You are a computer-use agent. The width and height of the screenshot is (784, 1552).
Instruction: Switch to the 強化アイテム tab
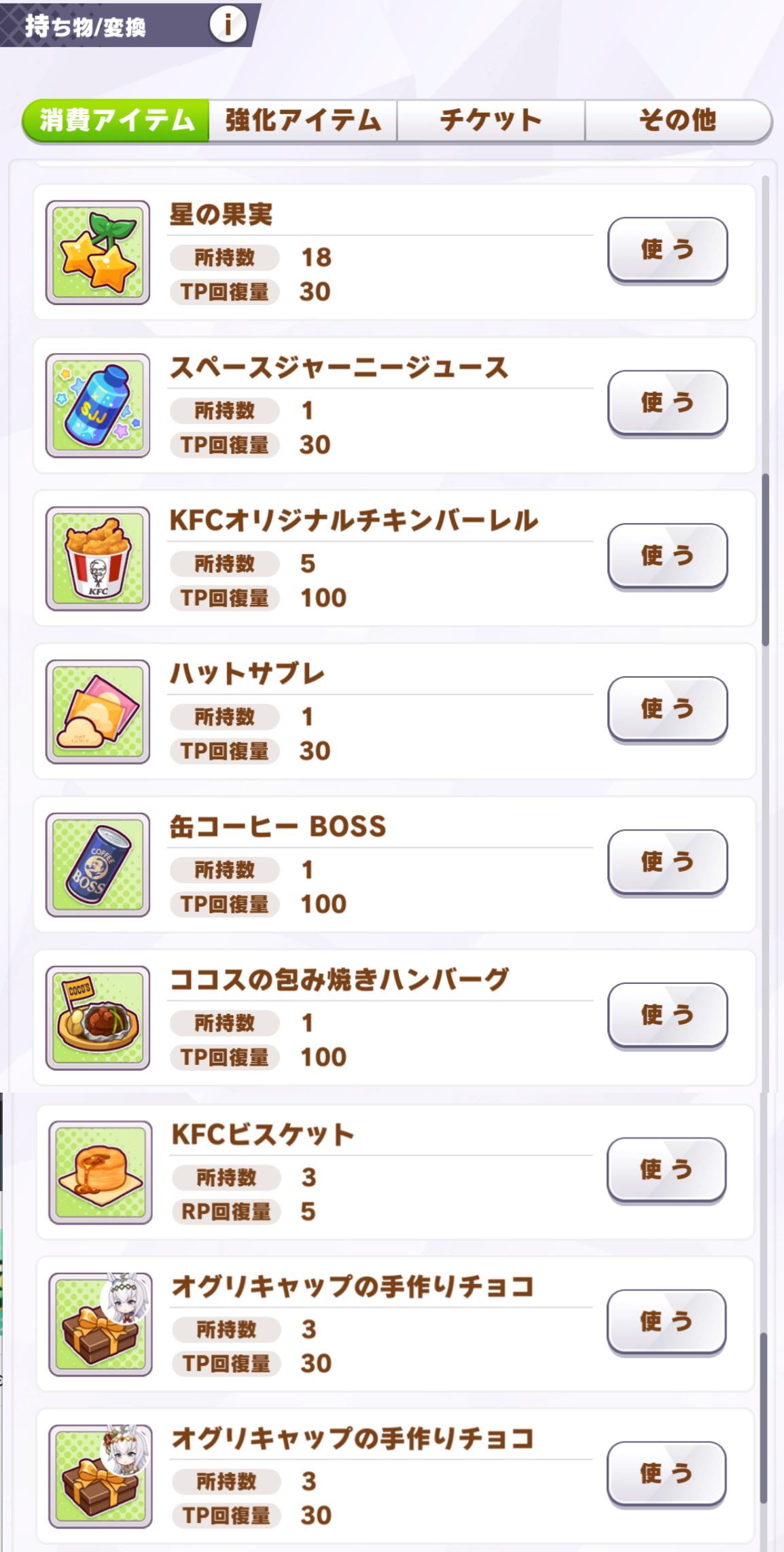303,121
